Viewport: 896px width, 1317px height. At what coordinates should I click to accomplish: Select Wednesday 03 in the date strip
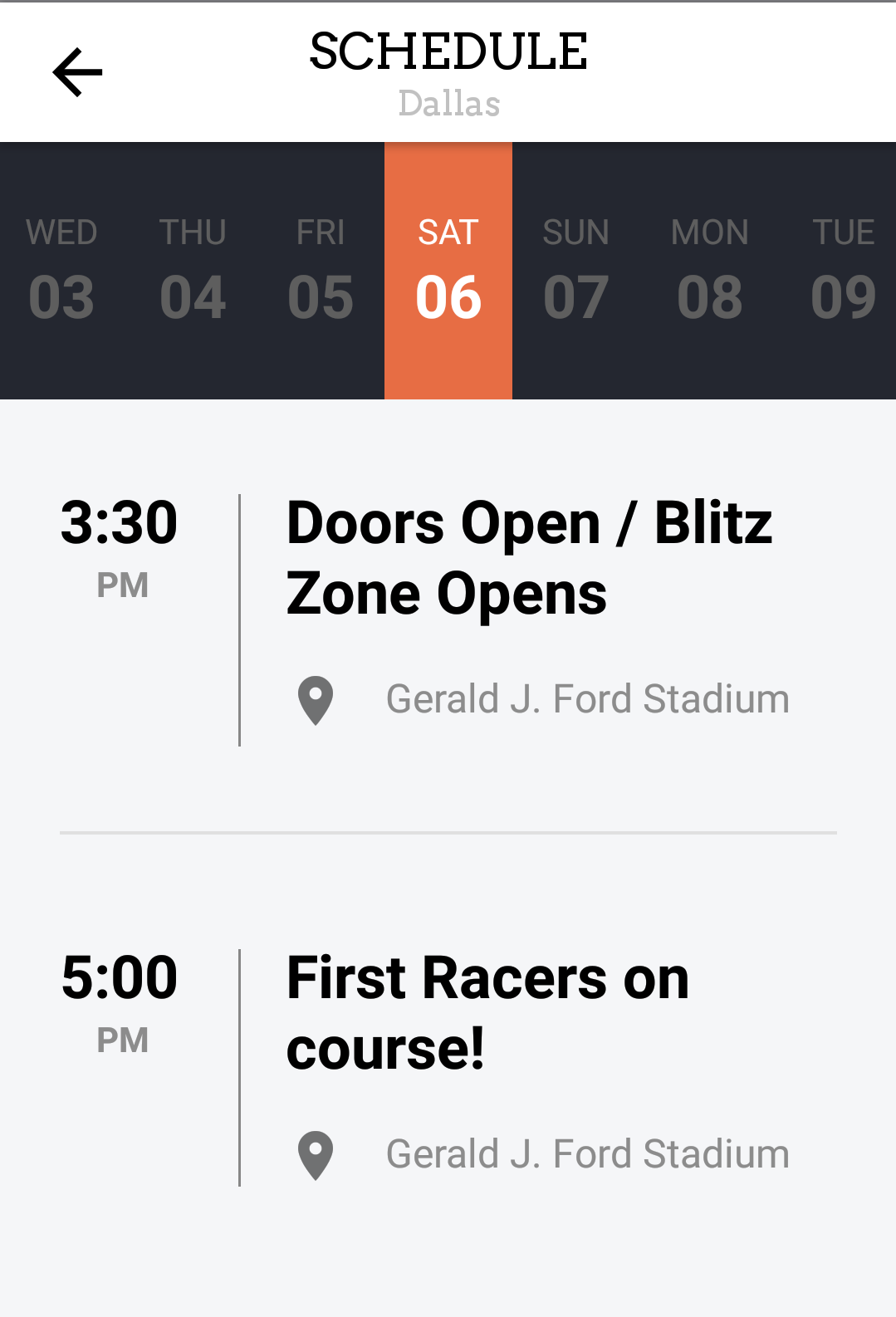(x=61, y=271)
